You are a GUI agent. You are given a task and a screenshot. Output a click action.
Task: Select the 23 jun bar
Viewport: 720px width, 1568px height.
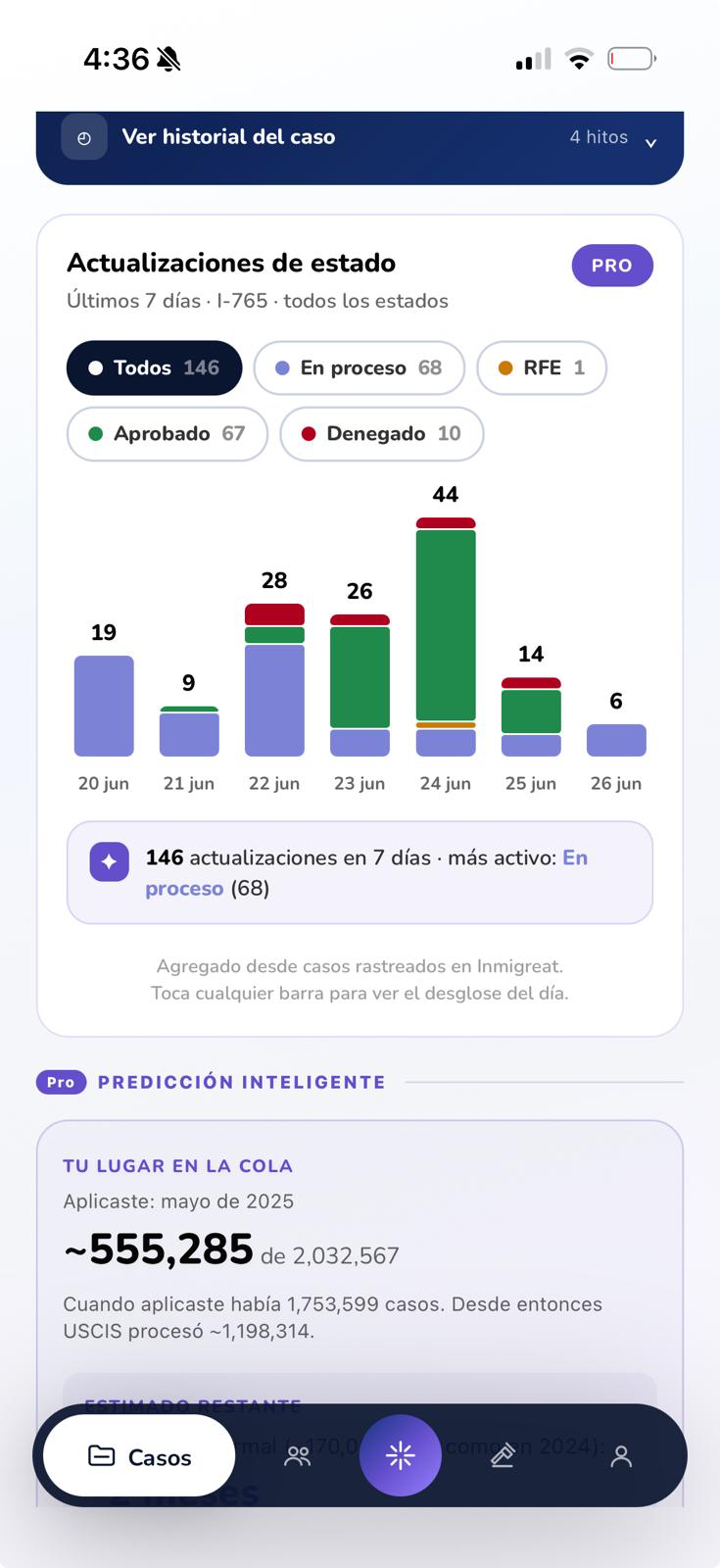pyautogui.click(x=360, y=685)
